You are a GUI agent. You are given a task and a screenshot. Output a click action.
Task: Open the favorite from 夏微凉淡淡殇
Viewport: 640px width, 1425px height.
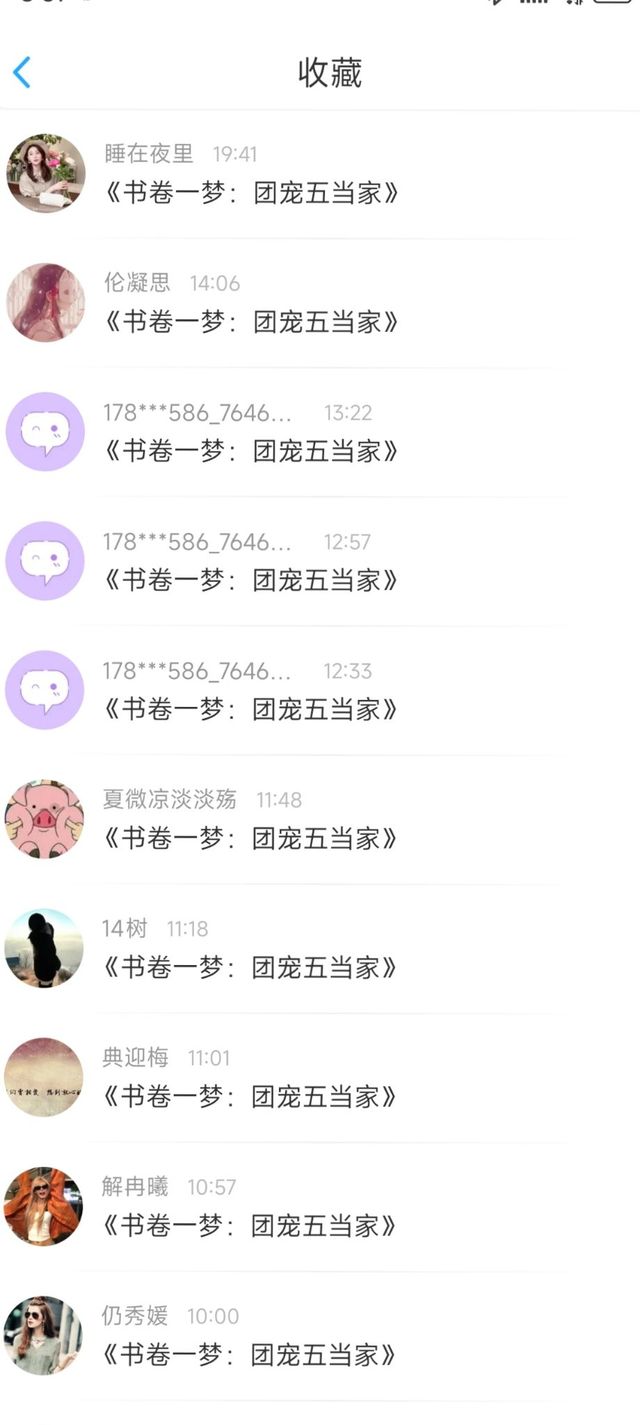tap(320, 819)
